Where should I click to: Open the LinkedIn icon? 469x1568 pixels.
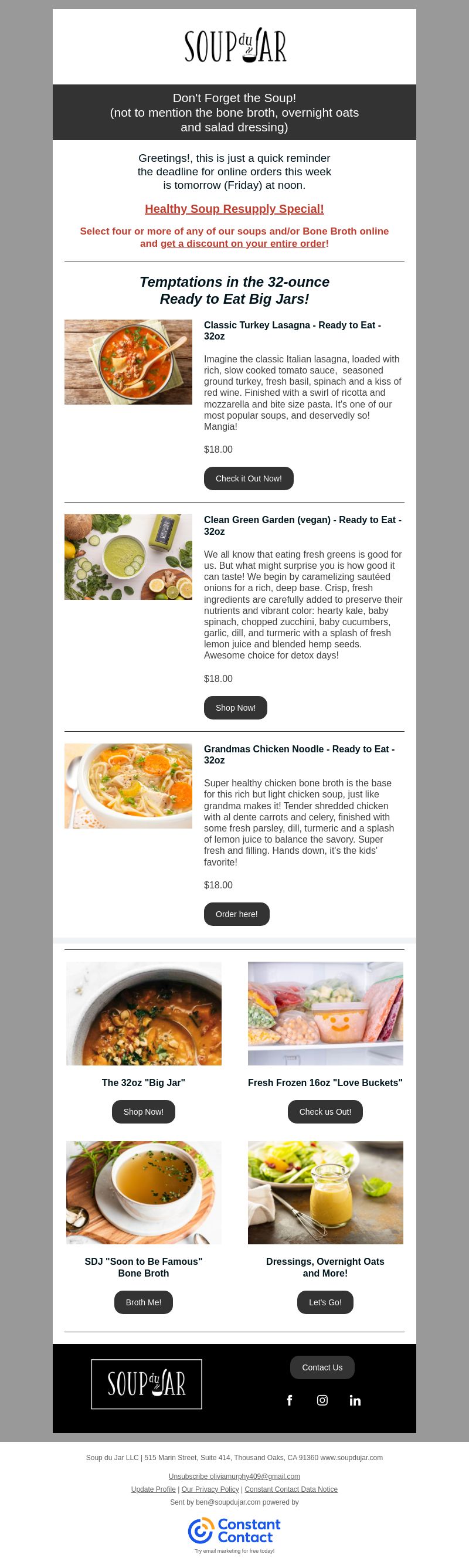click(x=355, y=1400)
